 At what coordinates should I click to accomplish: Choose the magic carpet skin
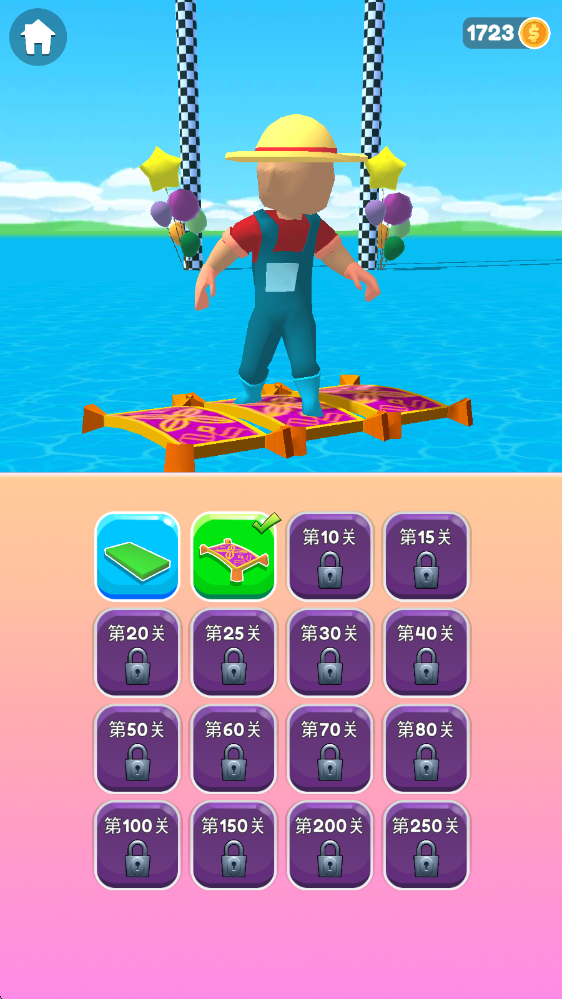234,556
